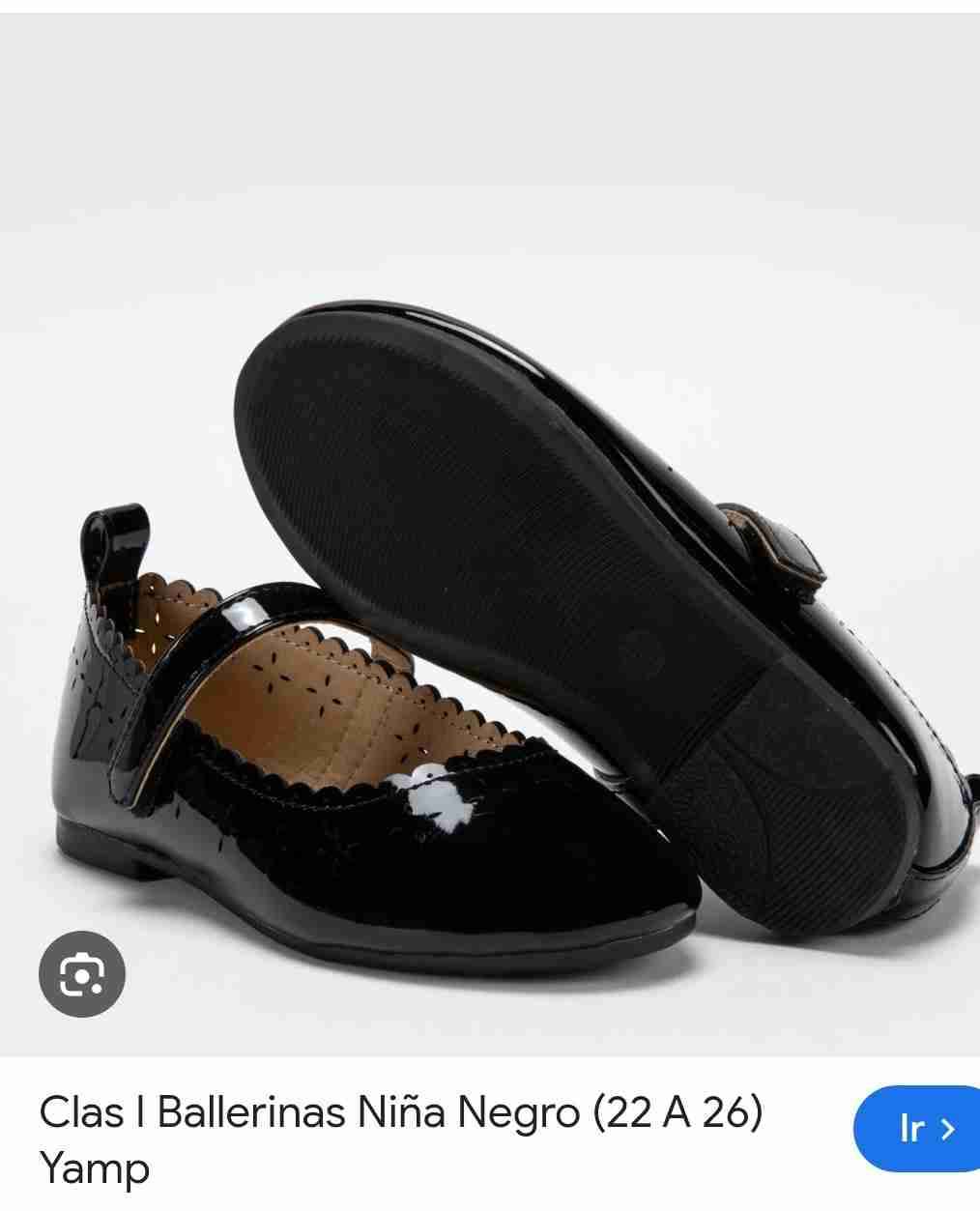
Task: Open the Clas I Ballerinas Niña Negro link
Action: click(402, 1111)
